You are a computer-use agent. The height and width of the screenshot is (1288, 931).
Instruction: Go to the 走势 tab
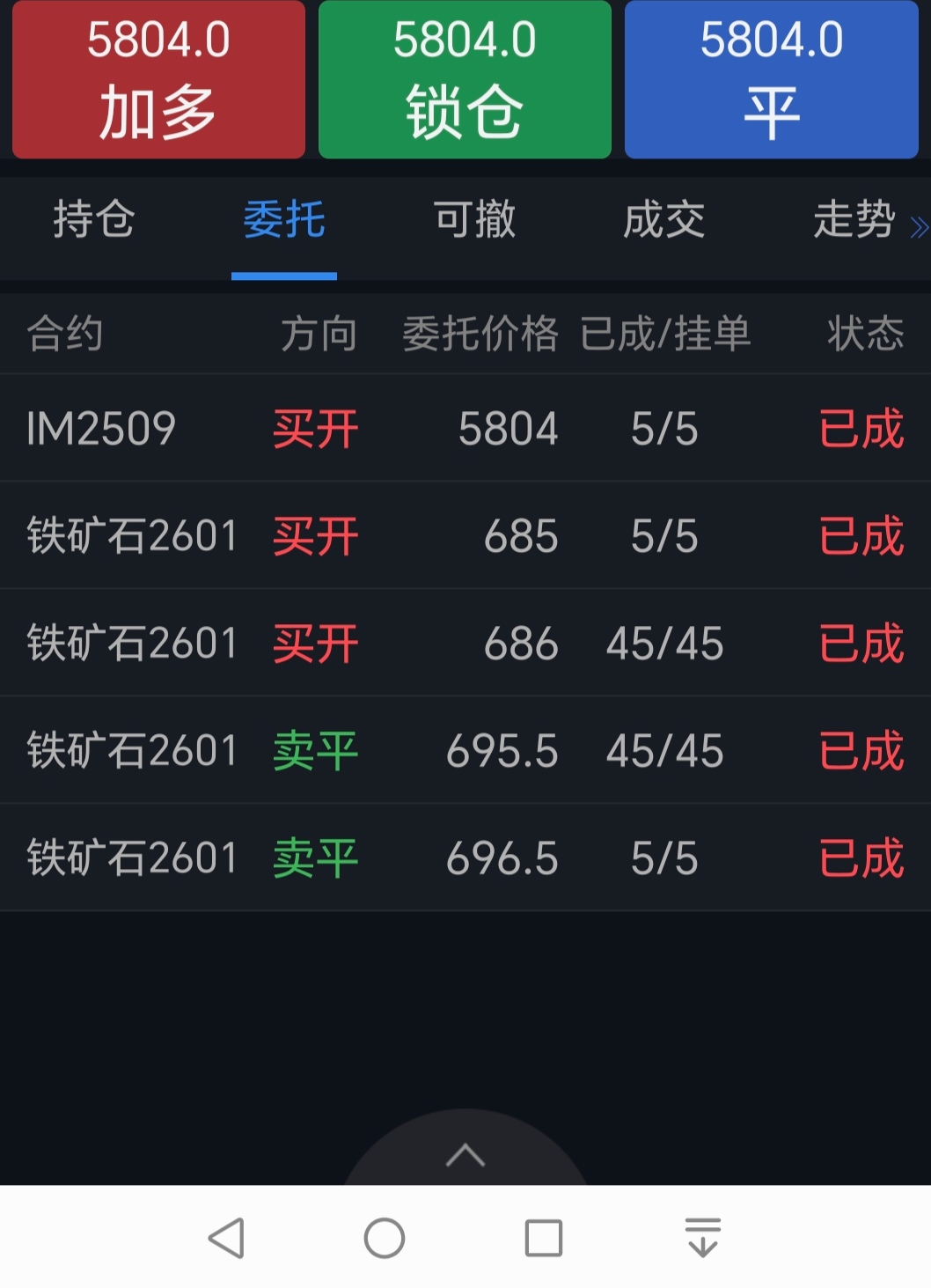pos(853,219)
